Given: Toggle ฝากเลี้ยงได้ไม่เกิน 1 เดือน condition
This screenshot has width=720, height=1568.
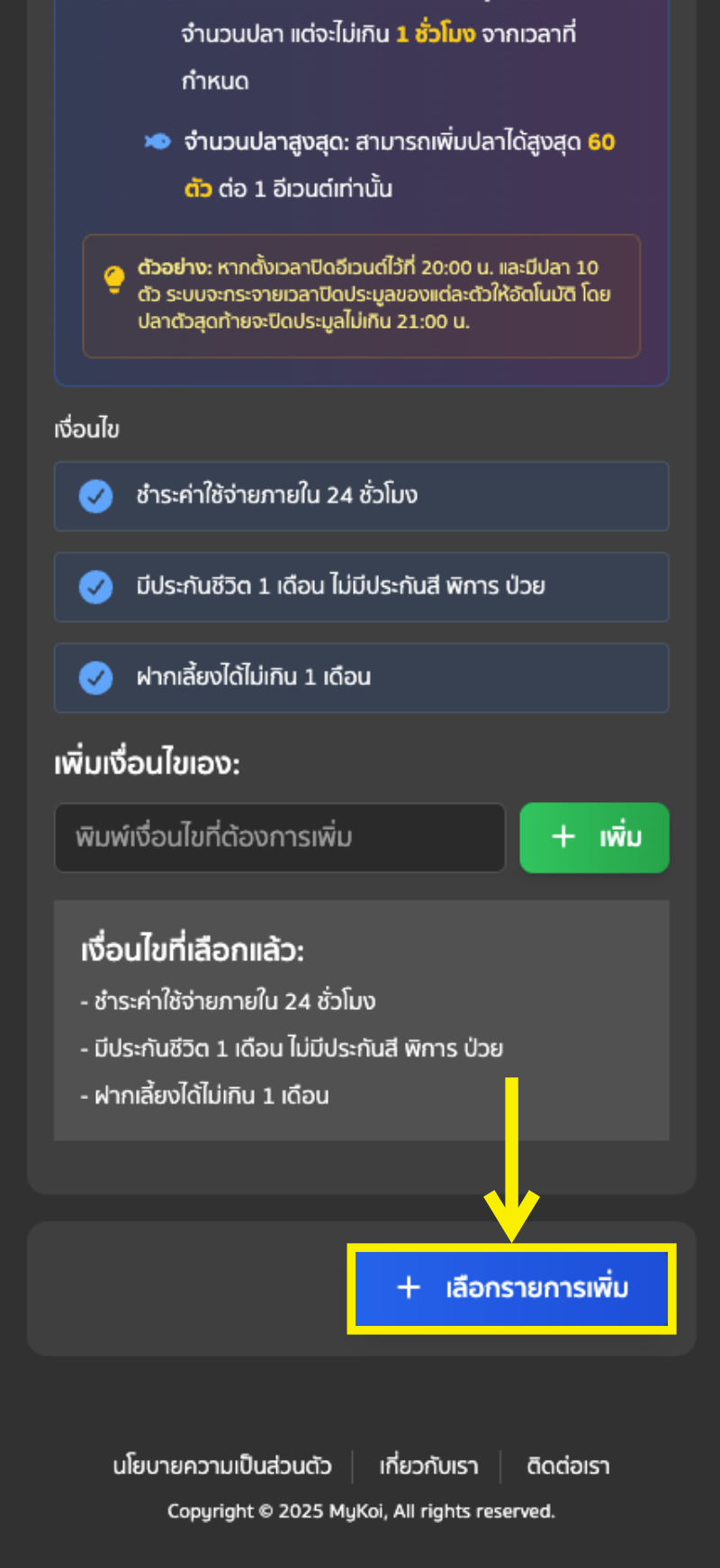Looking at the screenshot, I should tap(96, 678).
